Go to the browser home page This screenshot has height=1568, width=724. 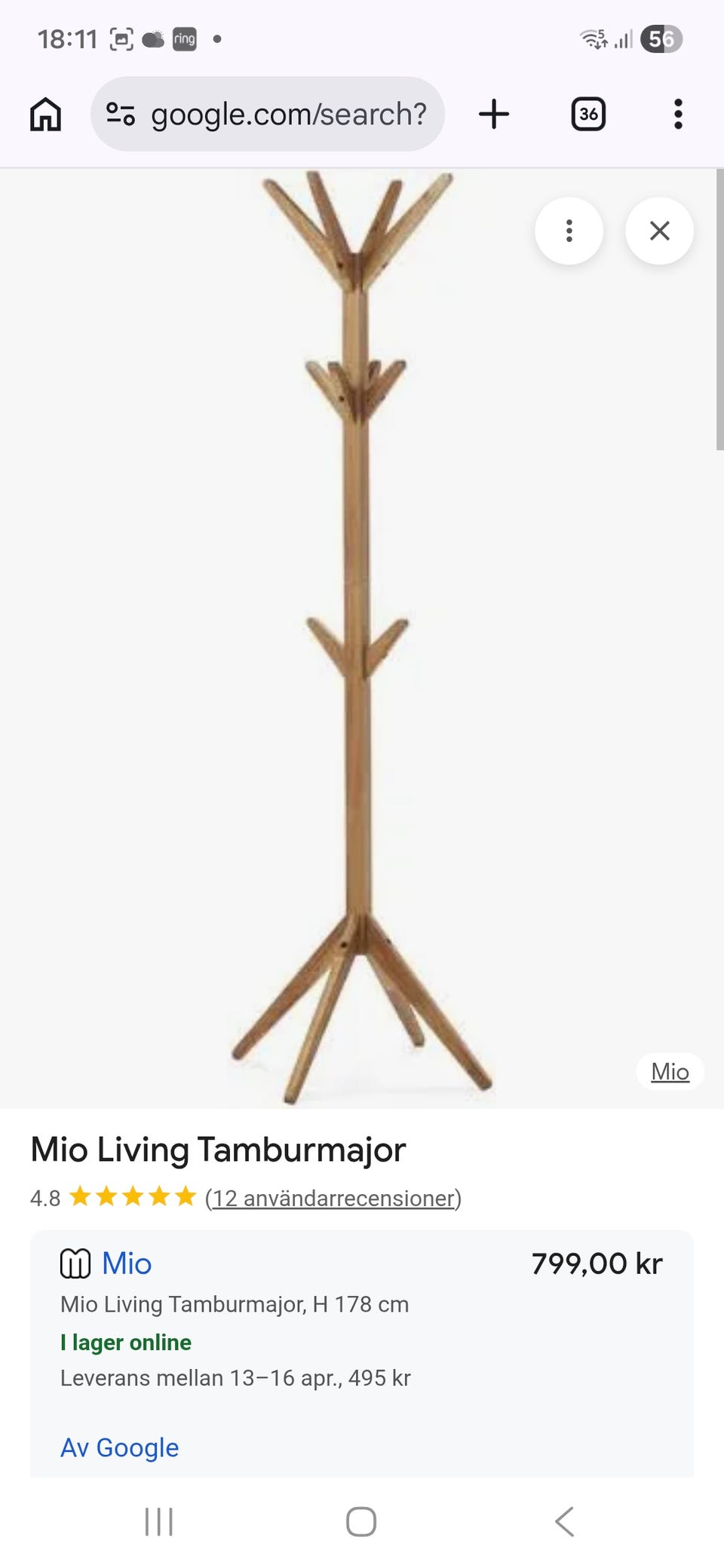point(45,115)
